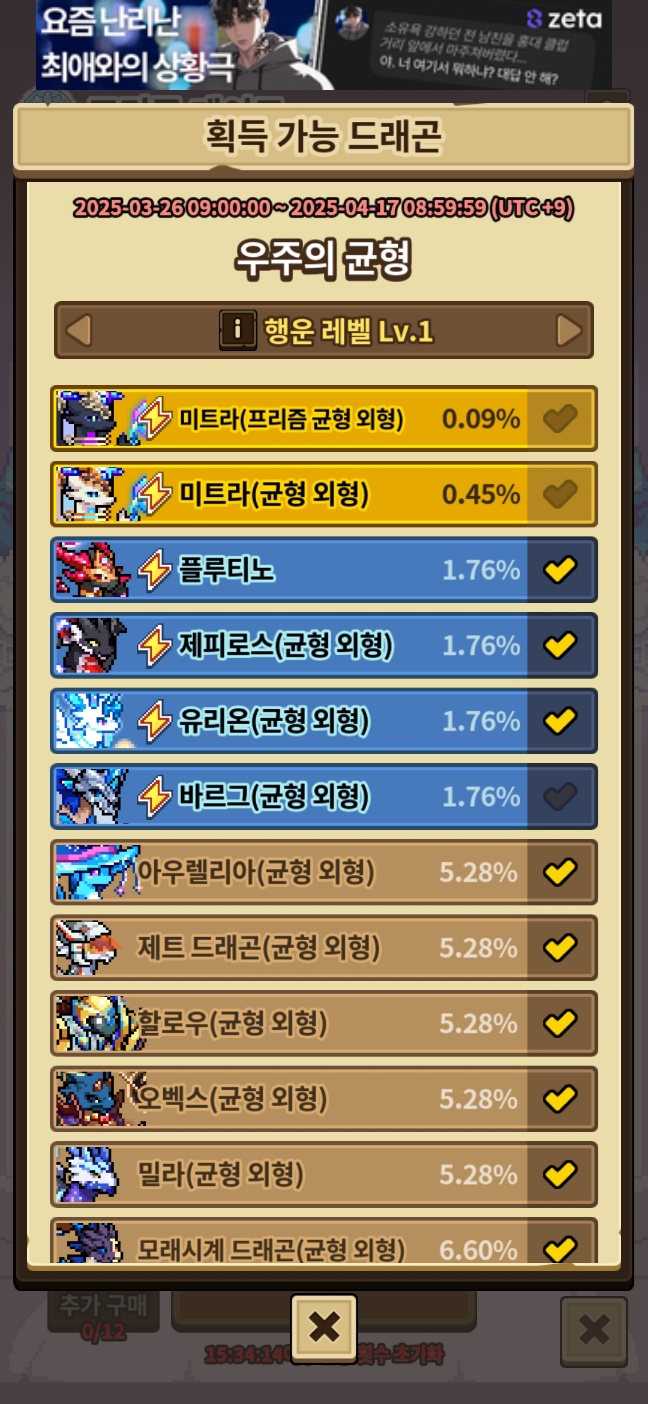
Task: Toggle checkmark for 할로우(균형 외형)
Action: click(560, 1023)
